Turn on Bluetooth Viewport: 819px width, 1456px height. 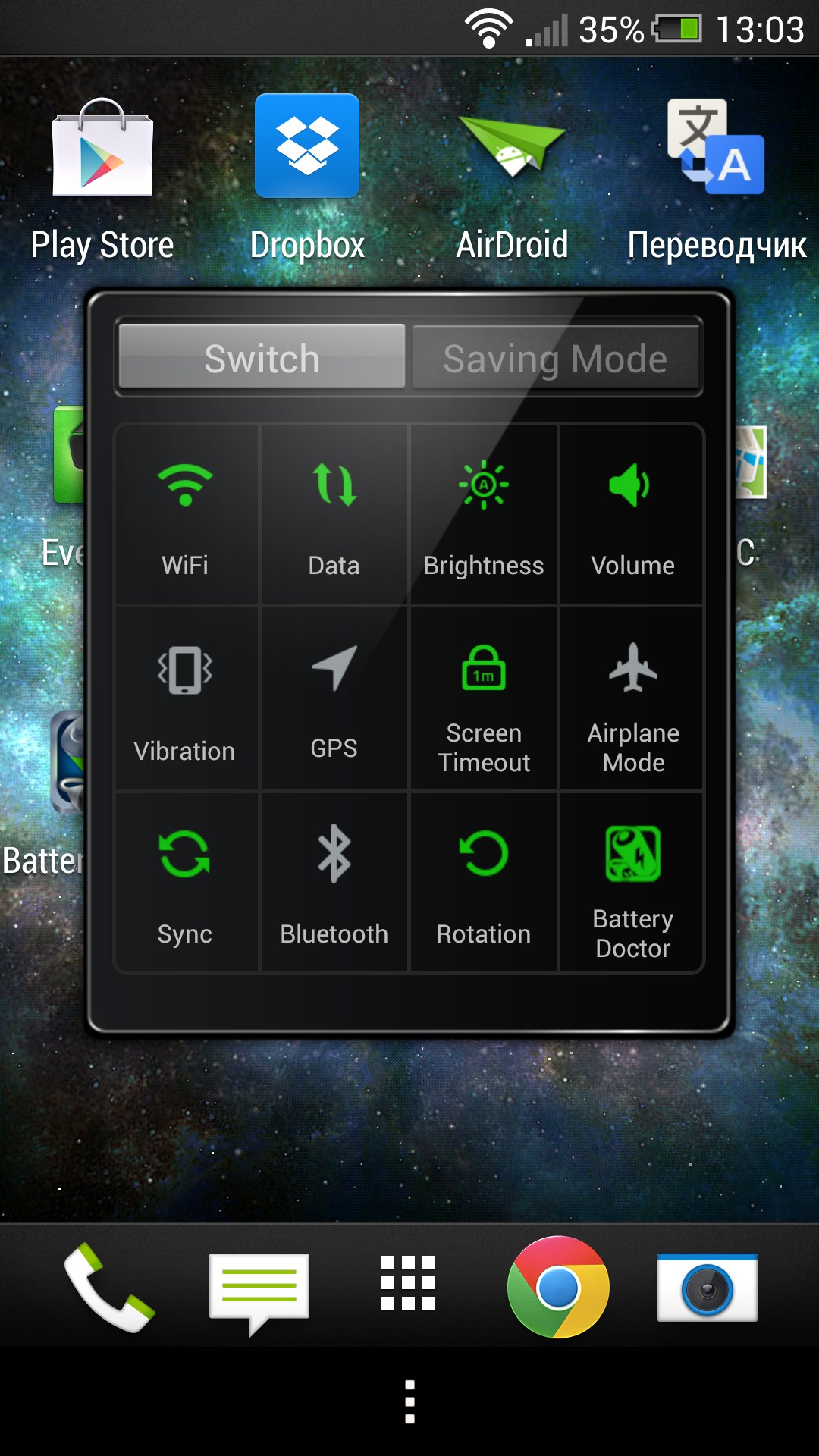[x=334, y=883]
